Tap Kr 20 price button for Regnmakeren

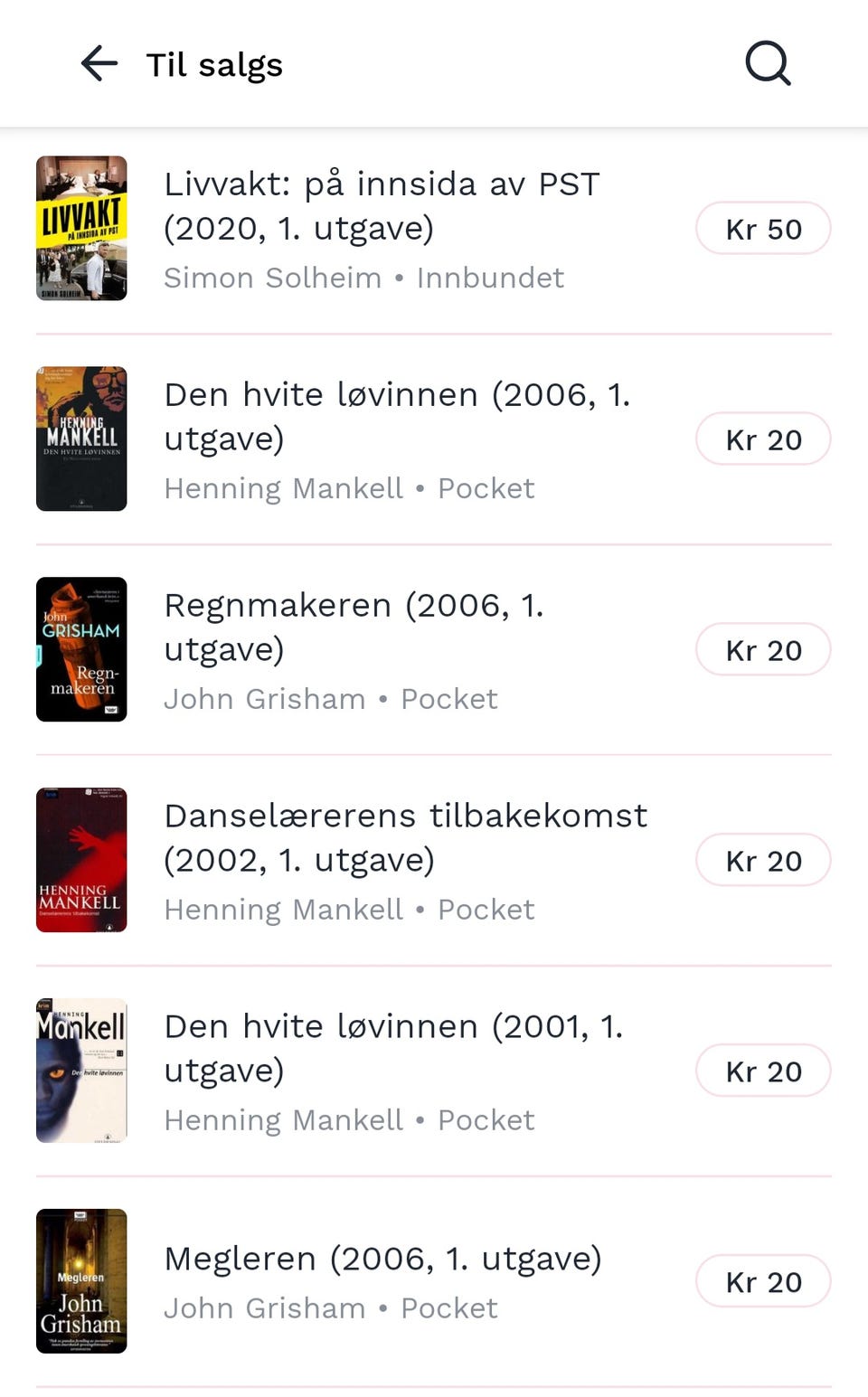click(763, 650)
